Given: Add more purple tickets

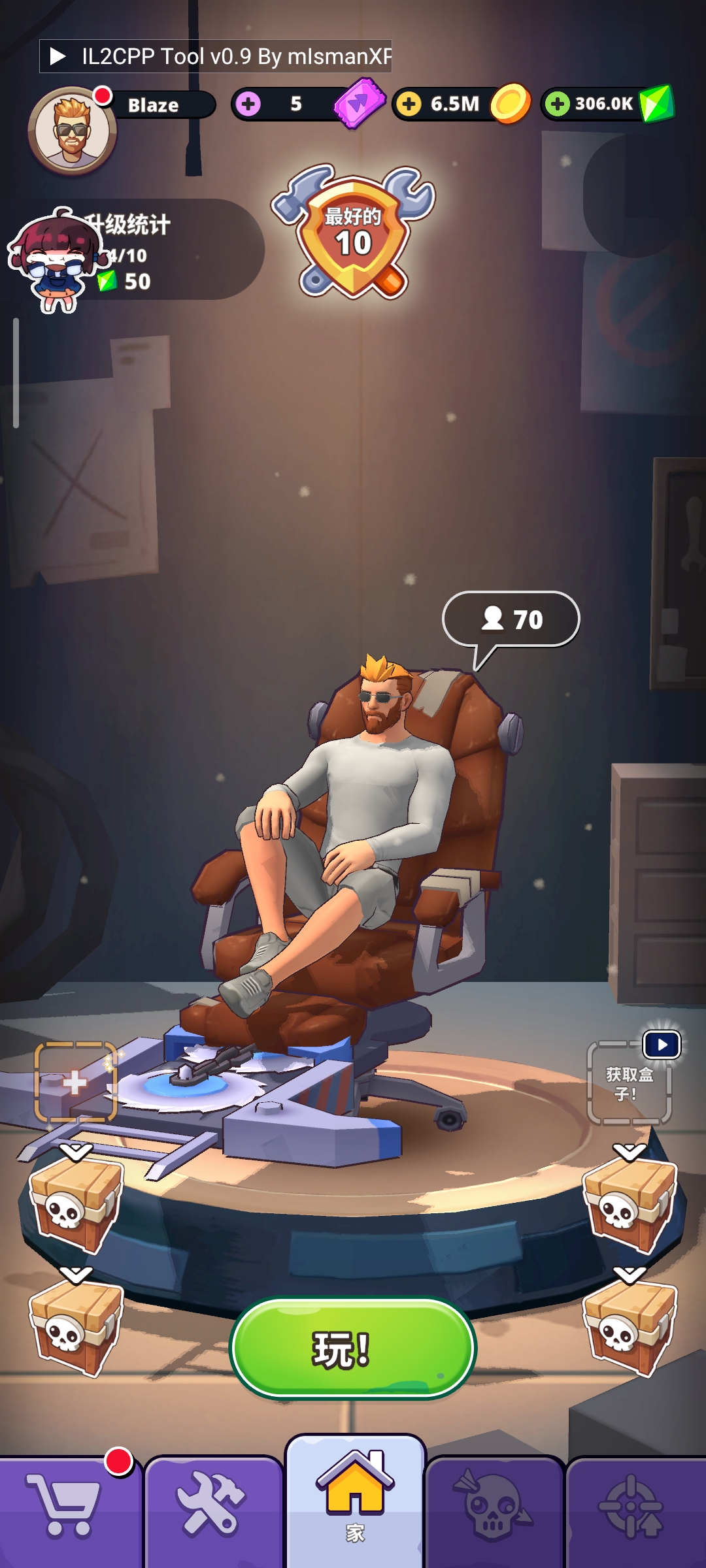Looking at the screenshot, I should (x=248, y=104).
